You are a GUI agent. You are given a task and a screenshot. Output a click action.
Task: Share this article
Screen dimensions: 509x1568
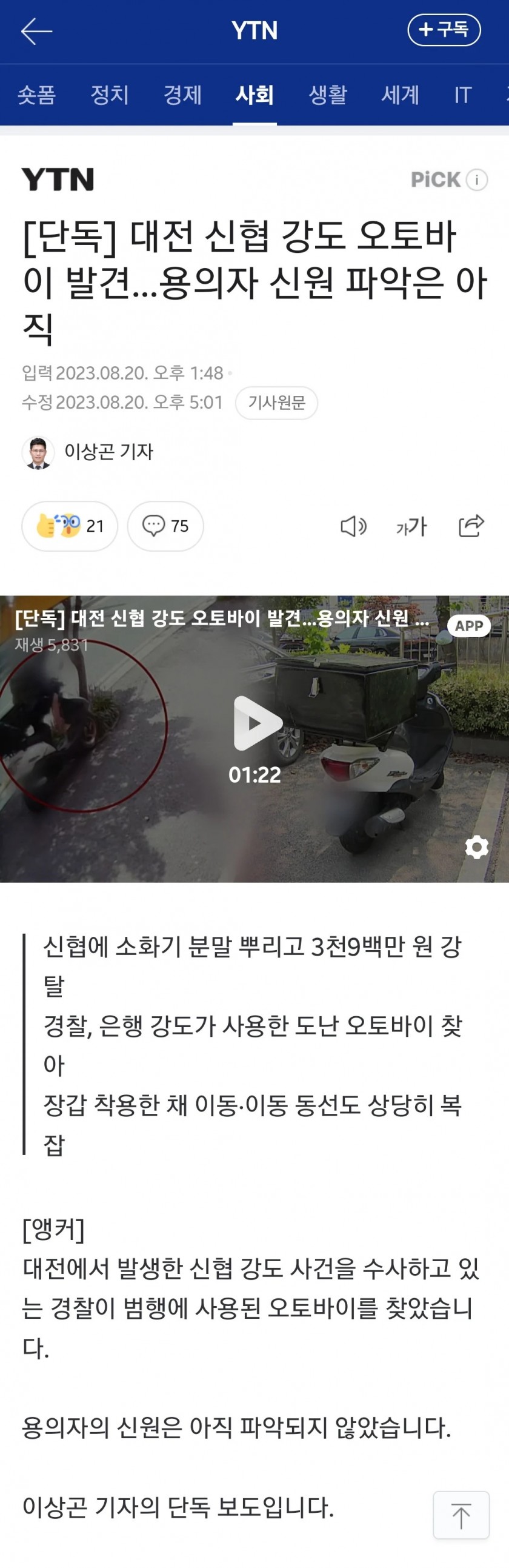coord(471,526)
